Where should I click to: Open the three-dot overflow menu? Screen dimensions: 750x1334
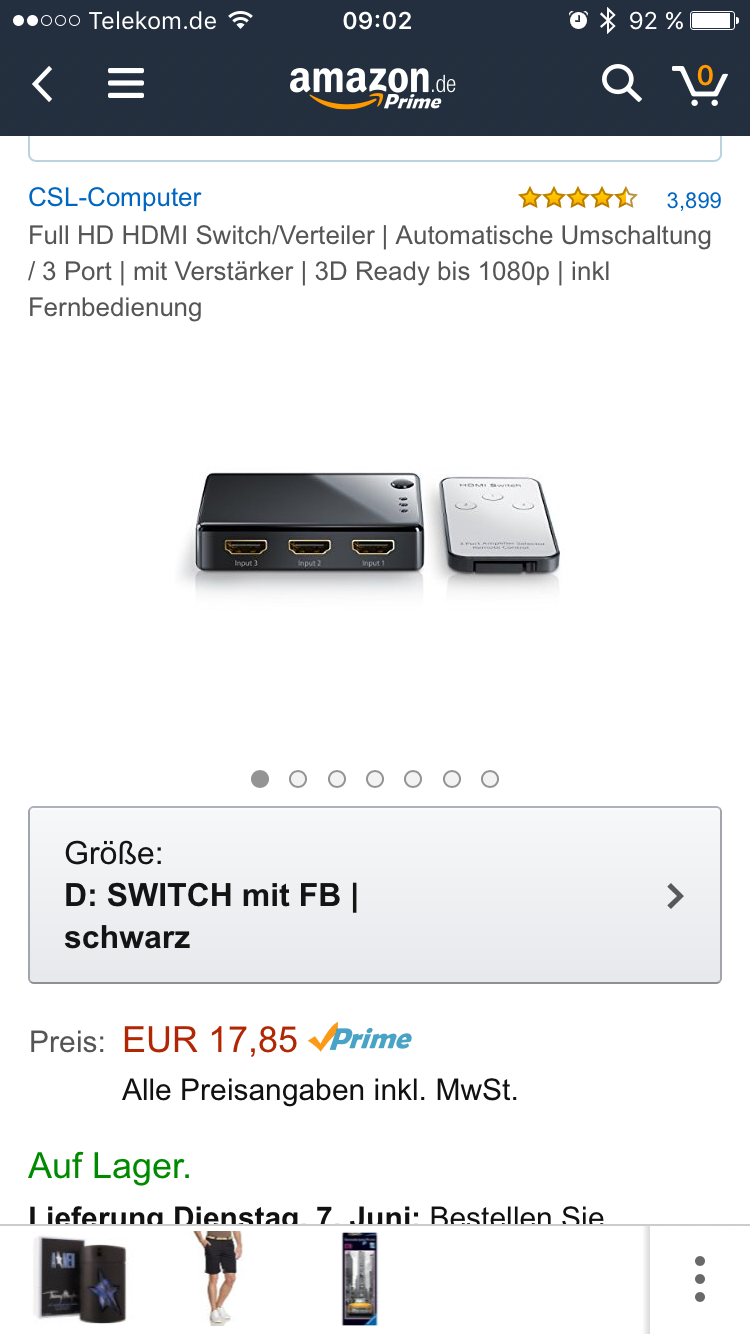[699, 1279]
